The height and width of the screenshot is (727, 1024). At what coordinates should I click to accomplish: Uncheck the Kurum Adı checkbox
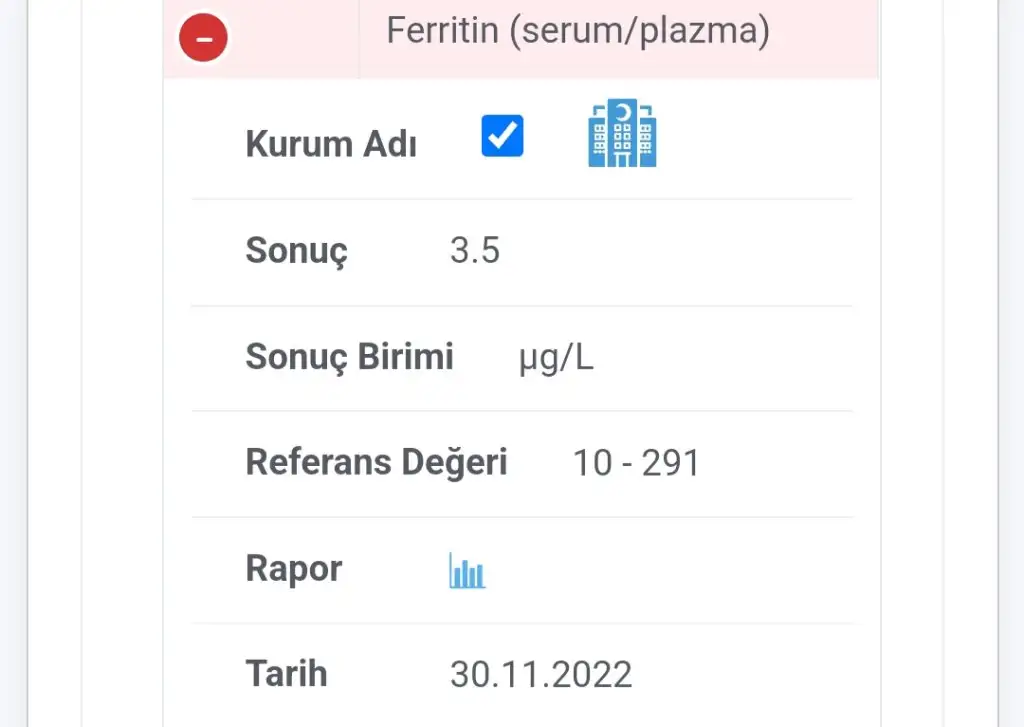(x=502, y=136)
